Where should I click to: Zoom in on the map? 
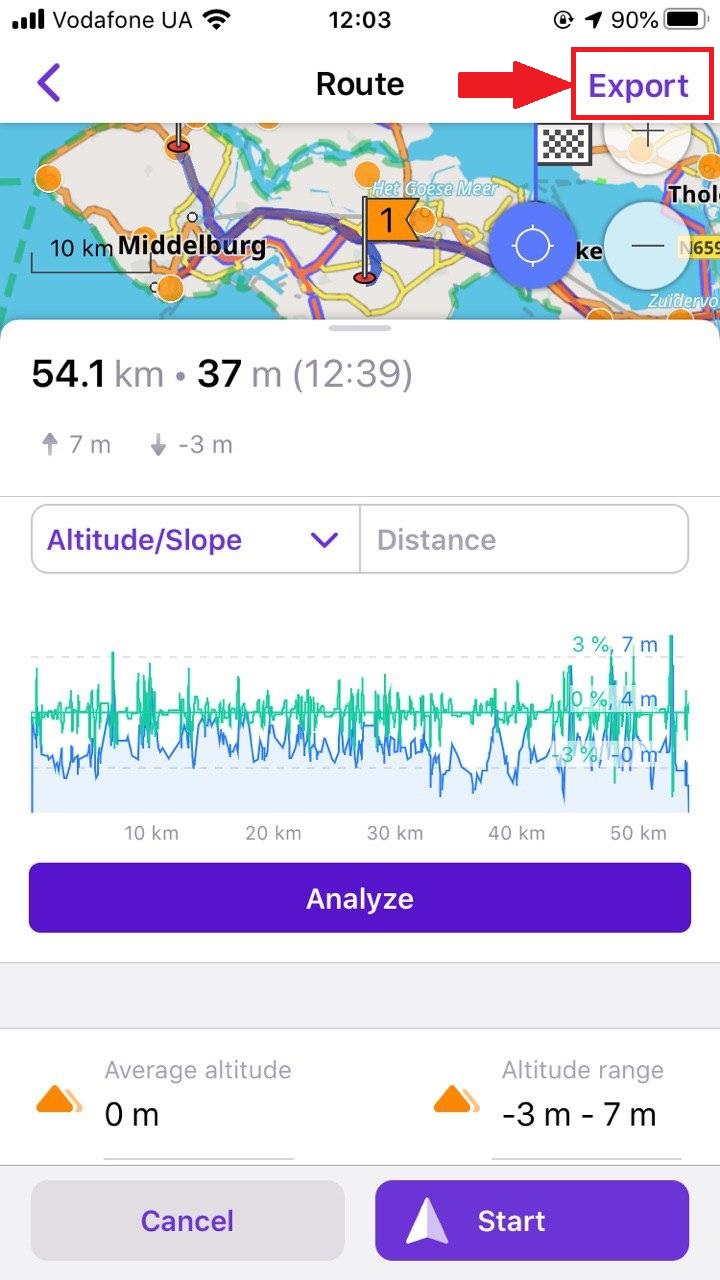point(648,137)
